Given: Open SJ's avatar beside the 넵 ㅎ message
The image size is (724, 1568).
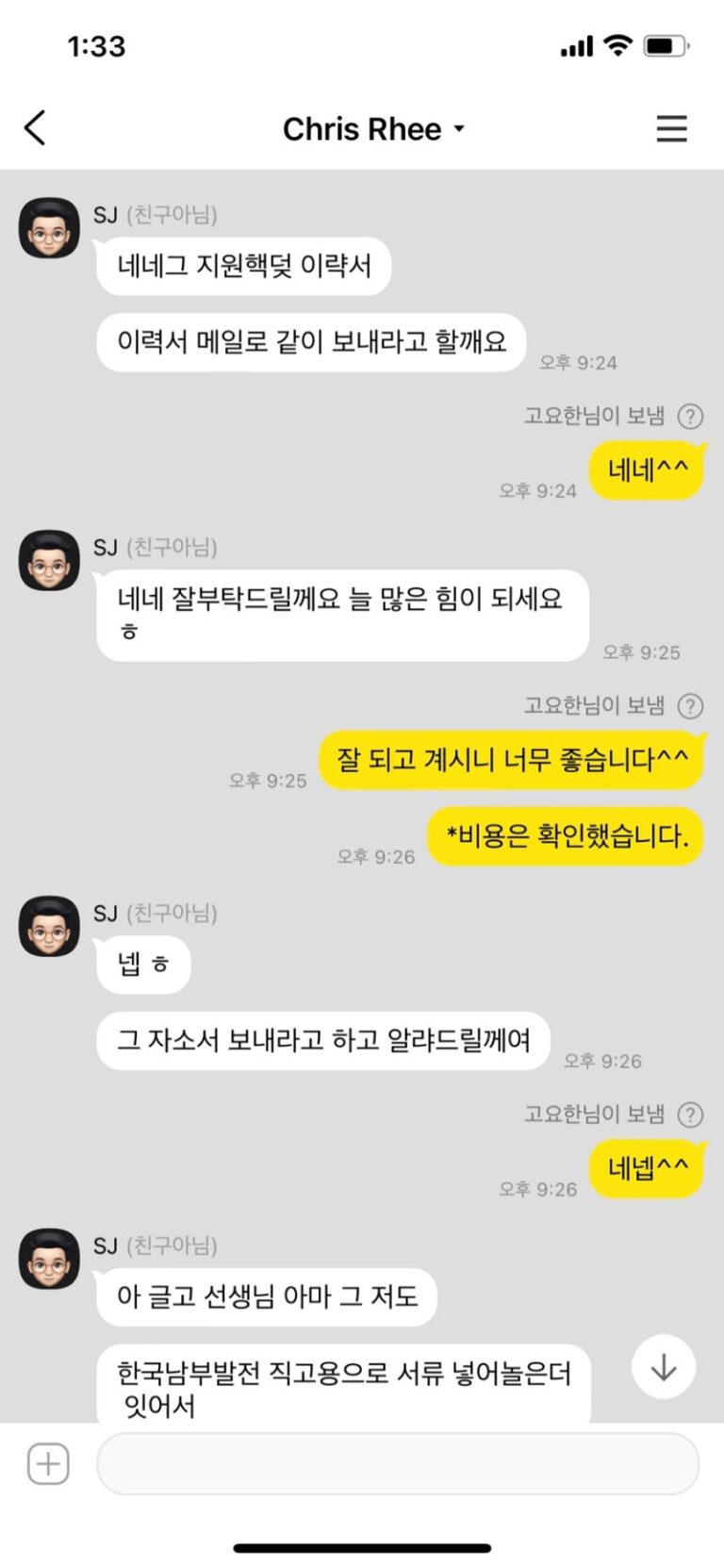Looking at the screenshot, I should click(x=49, y=926).
